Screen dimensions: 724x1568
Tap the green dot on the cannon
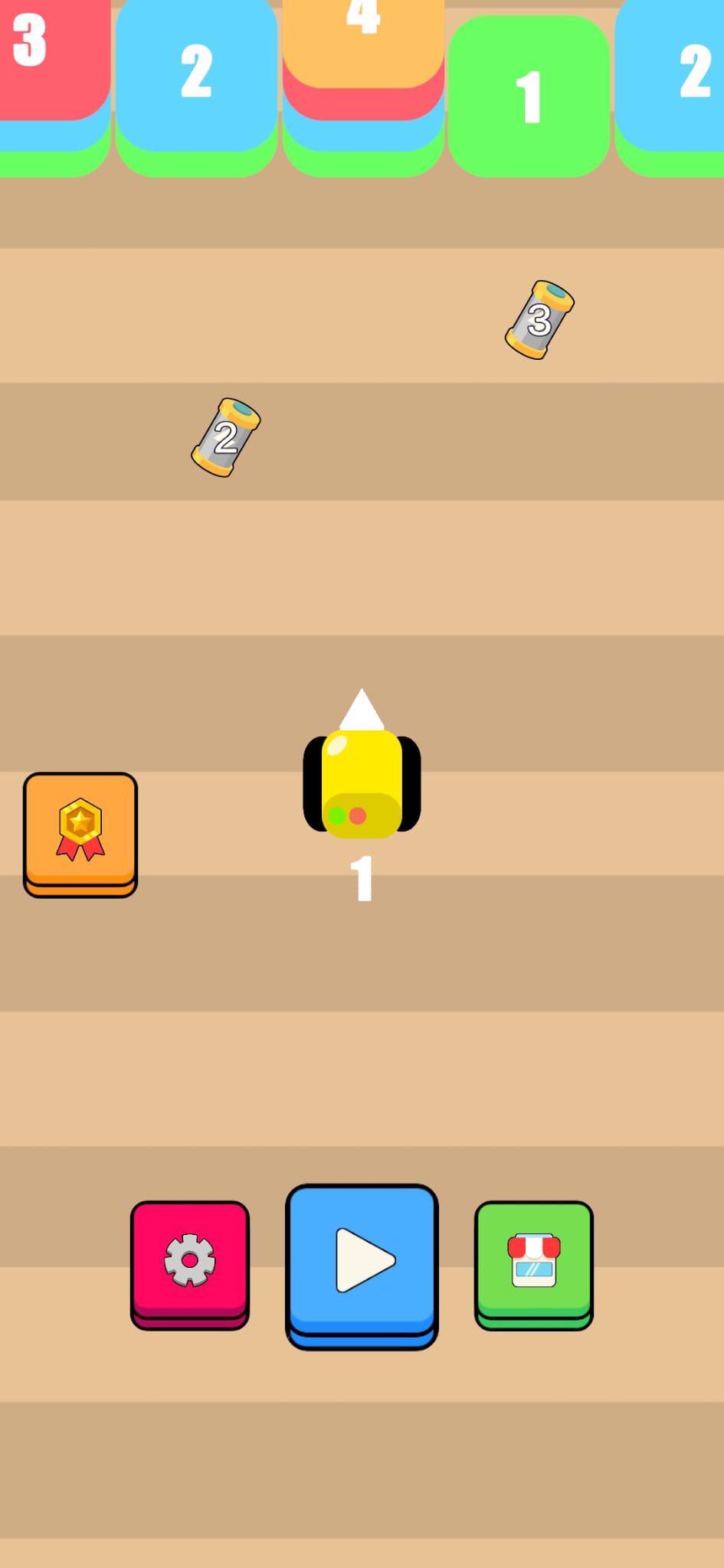point(337,816)
